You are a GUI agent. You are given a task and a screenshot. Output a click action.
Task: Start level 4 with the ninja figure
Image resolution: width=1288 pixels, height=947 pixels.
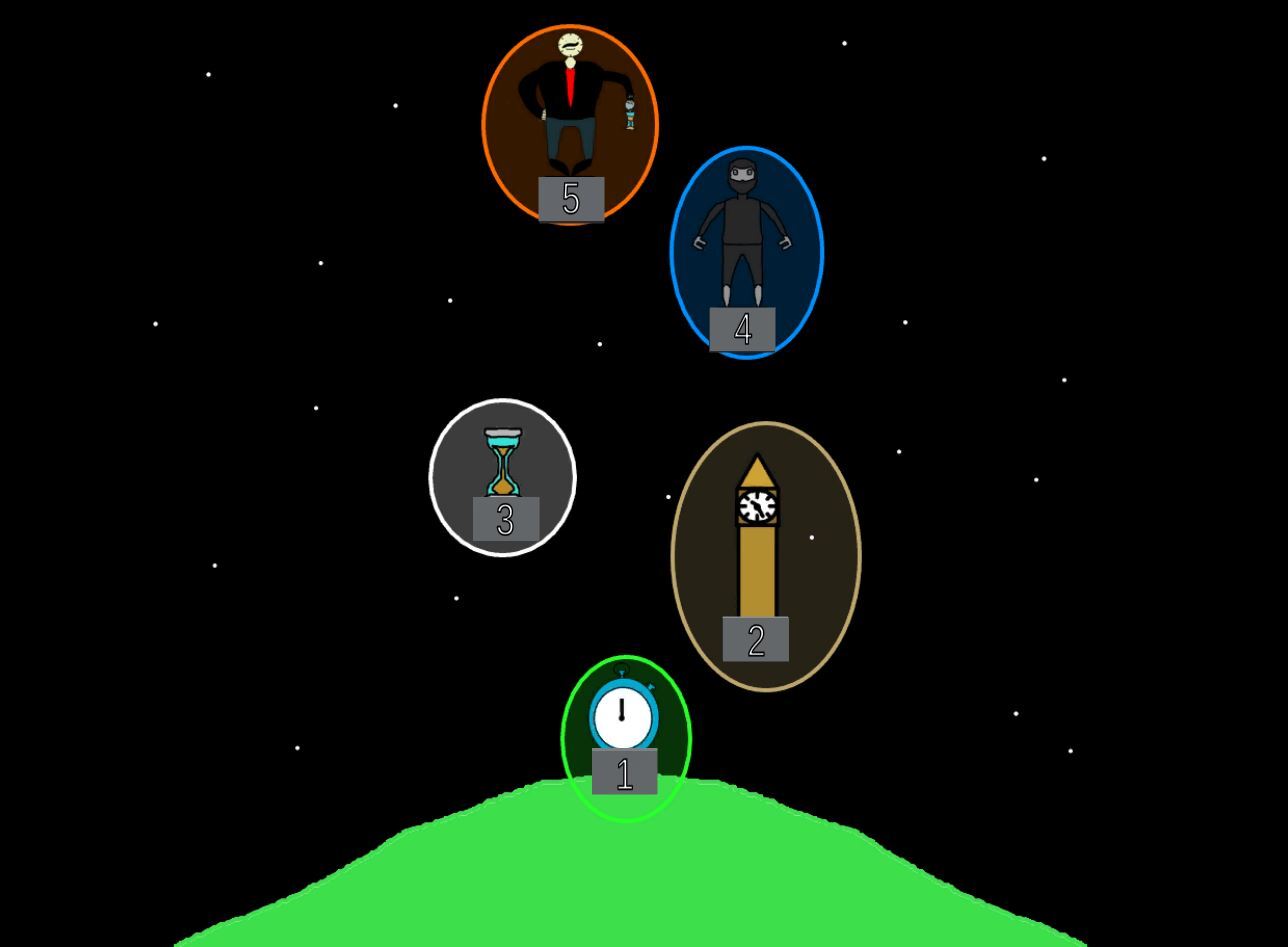[746, 252]
